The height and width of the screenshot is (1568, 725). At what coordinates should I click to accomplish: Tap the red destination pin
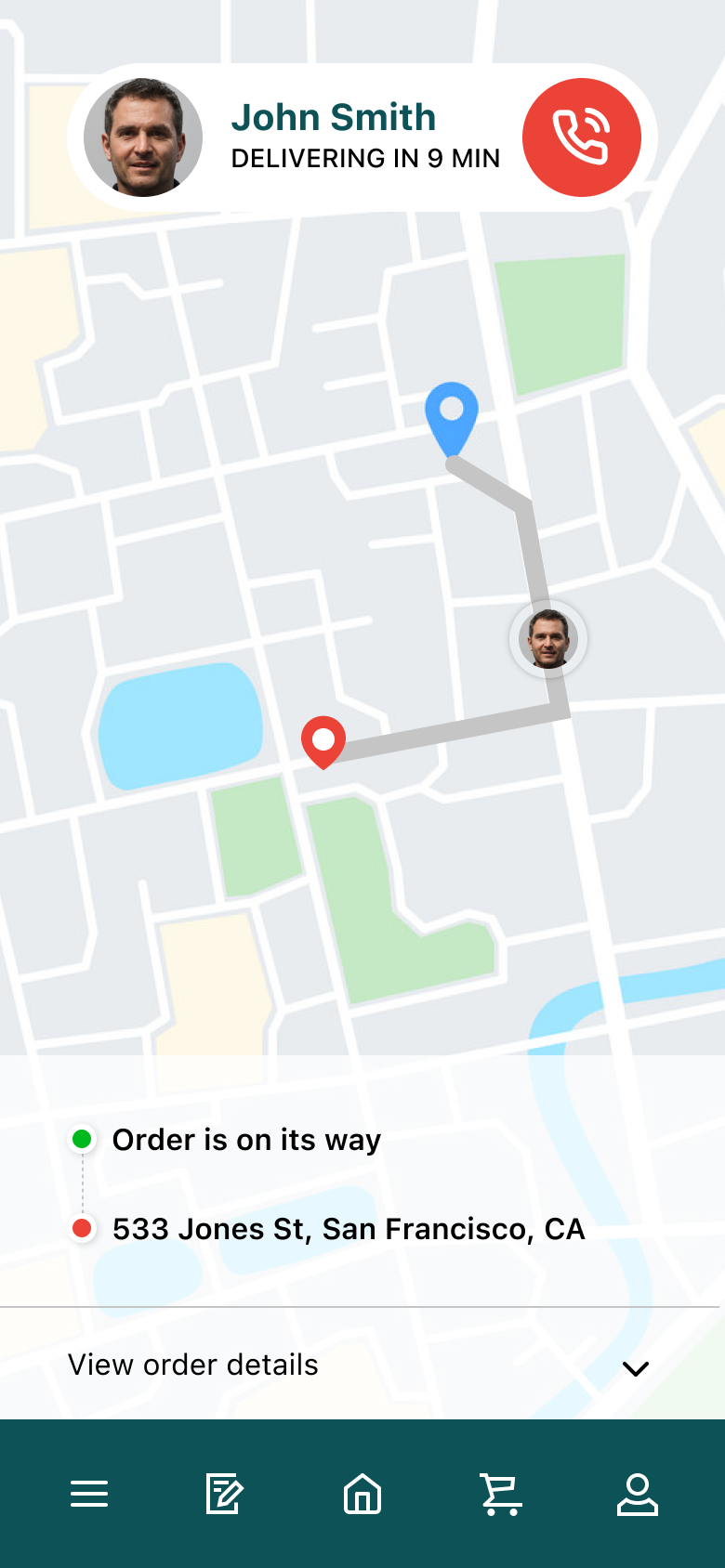pyautogui.click(x=323, y=740)
